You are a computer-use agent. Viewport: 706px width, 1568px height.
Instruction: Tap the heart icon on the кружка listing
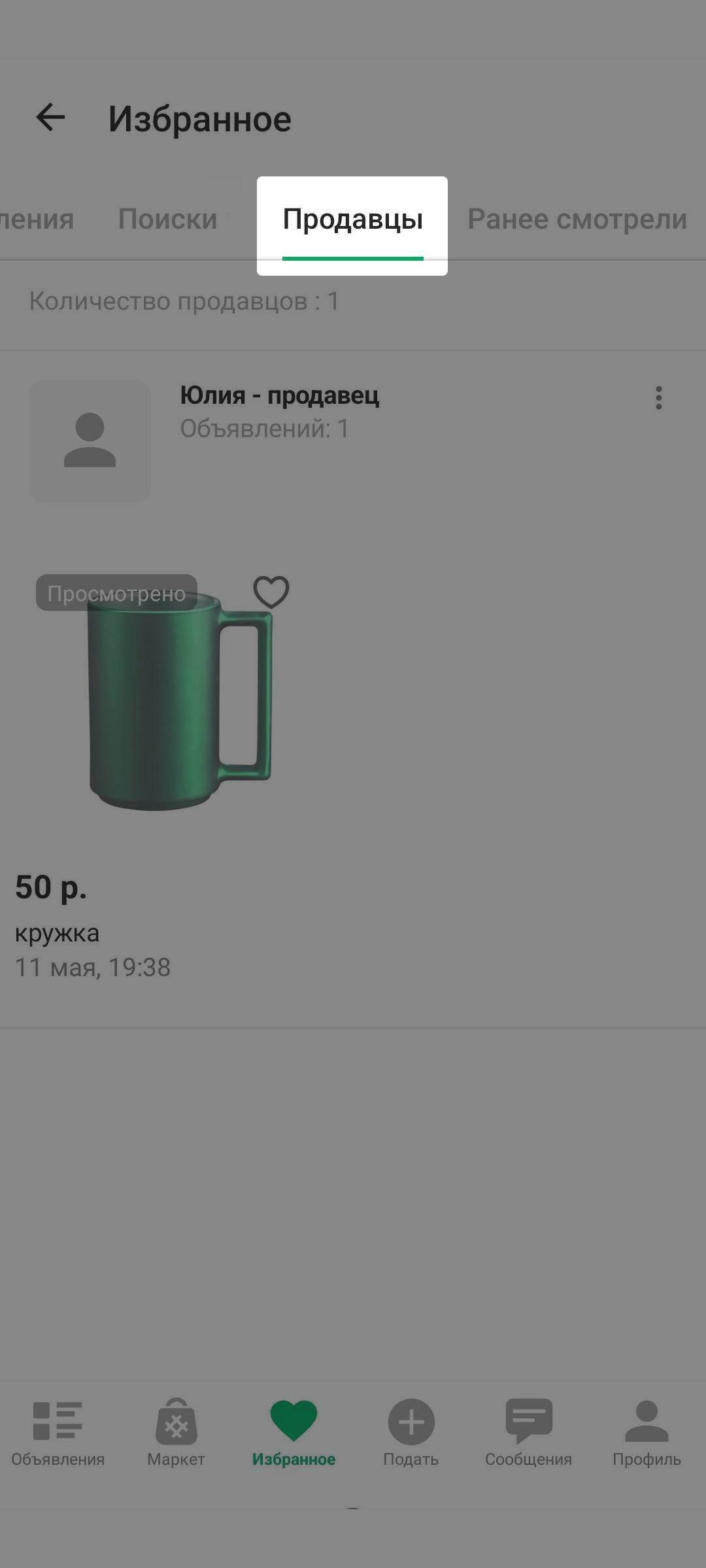271,592
